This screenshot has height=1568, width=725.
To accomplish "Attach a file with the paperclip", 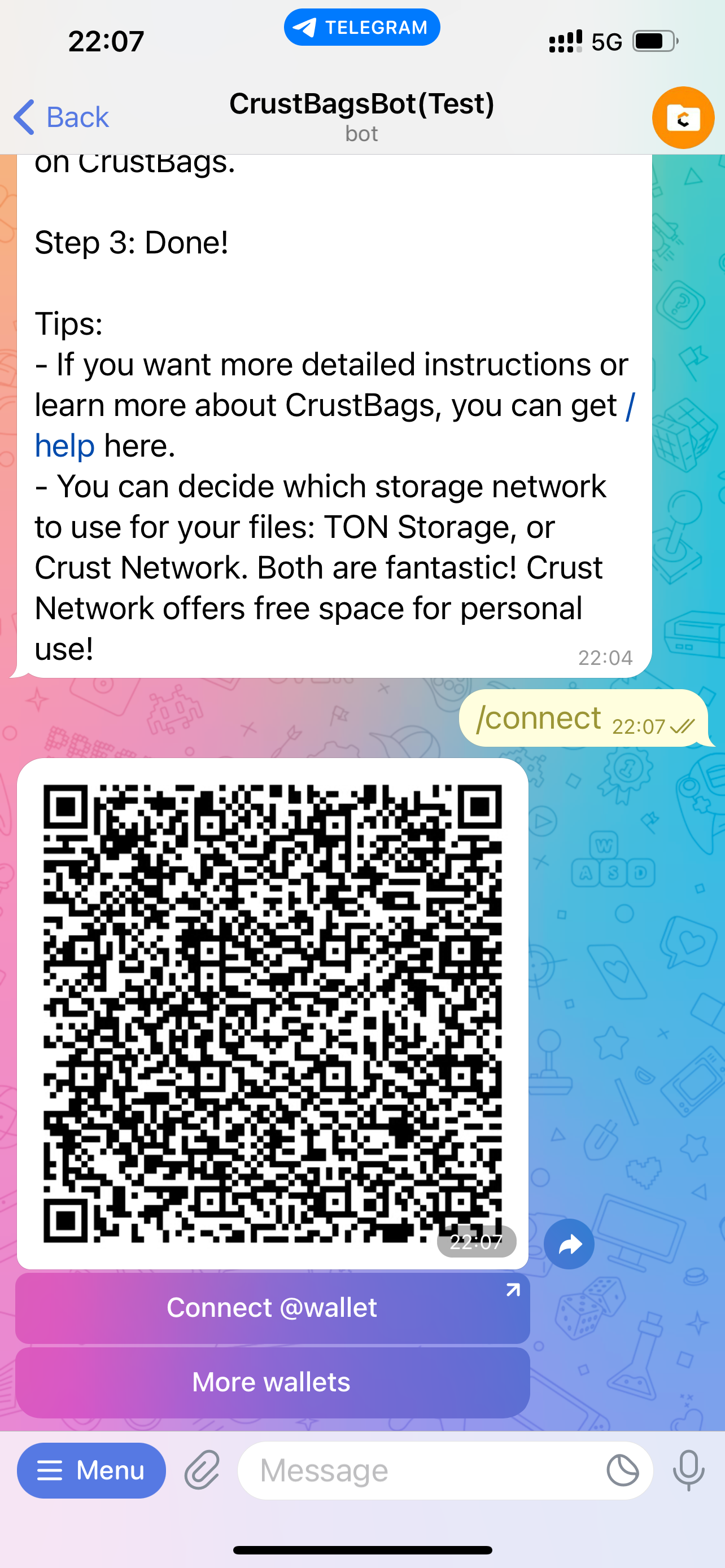I will tap(202, 1470).
